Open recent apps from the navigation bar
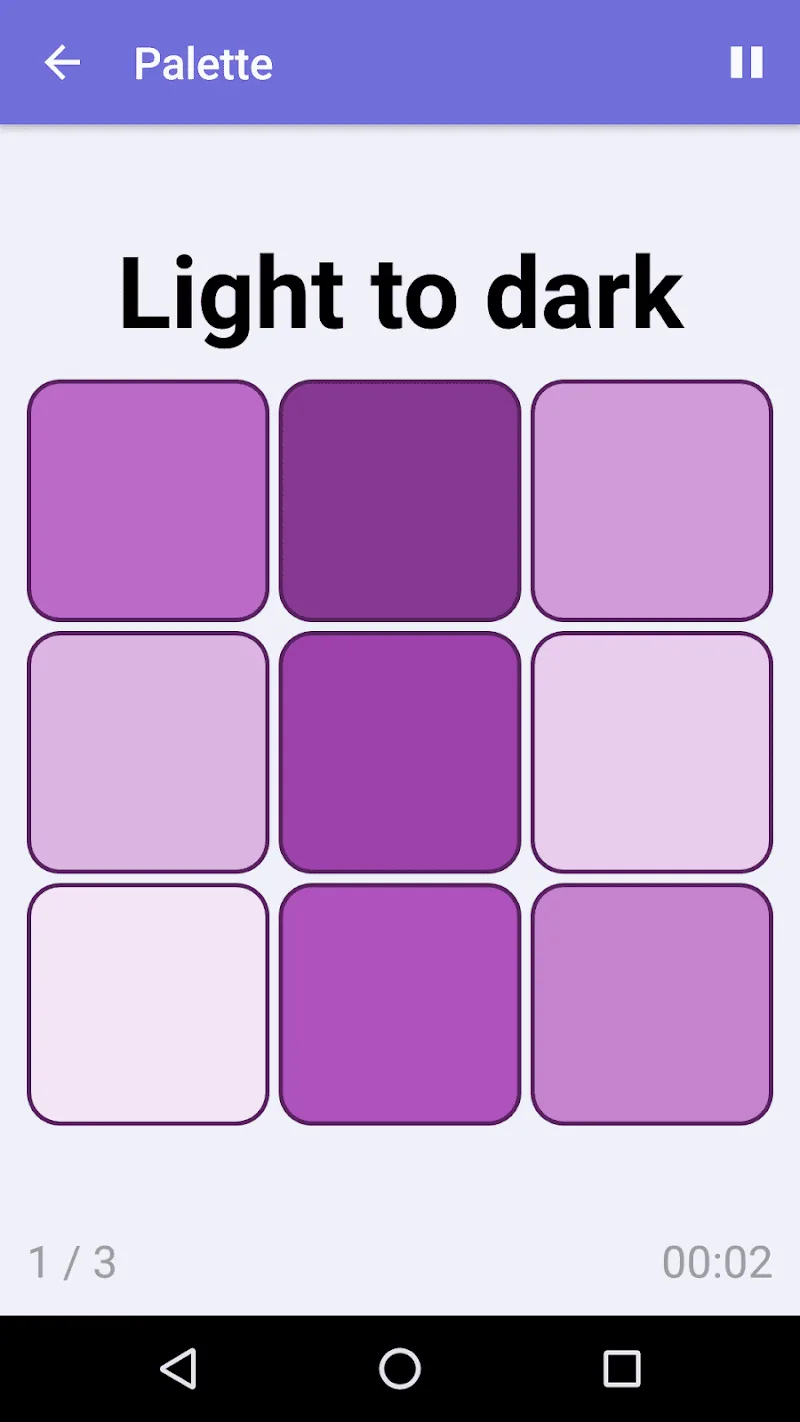Viewport: 800px width, 1422px height. (x=621, y=1368)
